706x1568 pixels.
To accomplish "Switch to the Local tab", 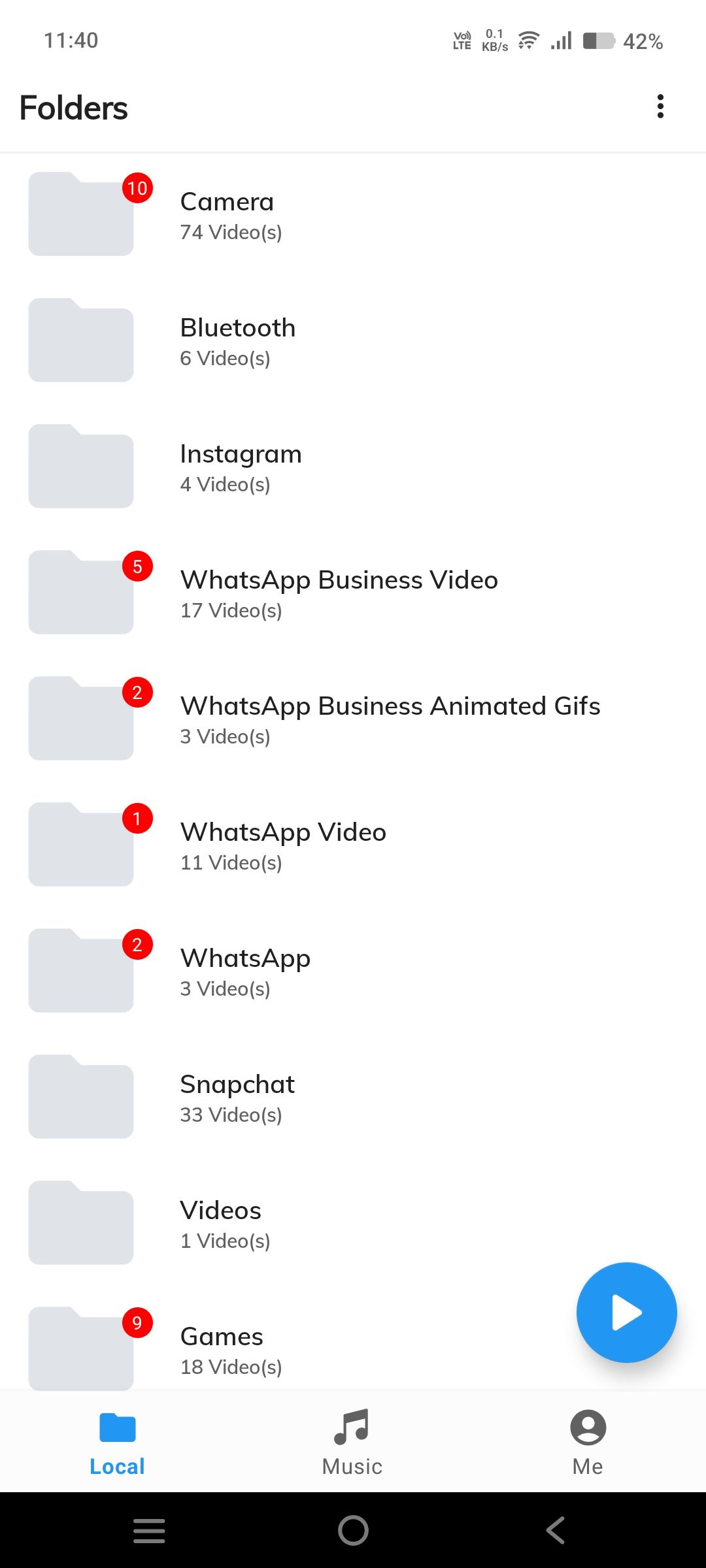I will point(117,1442).
